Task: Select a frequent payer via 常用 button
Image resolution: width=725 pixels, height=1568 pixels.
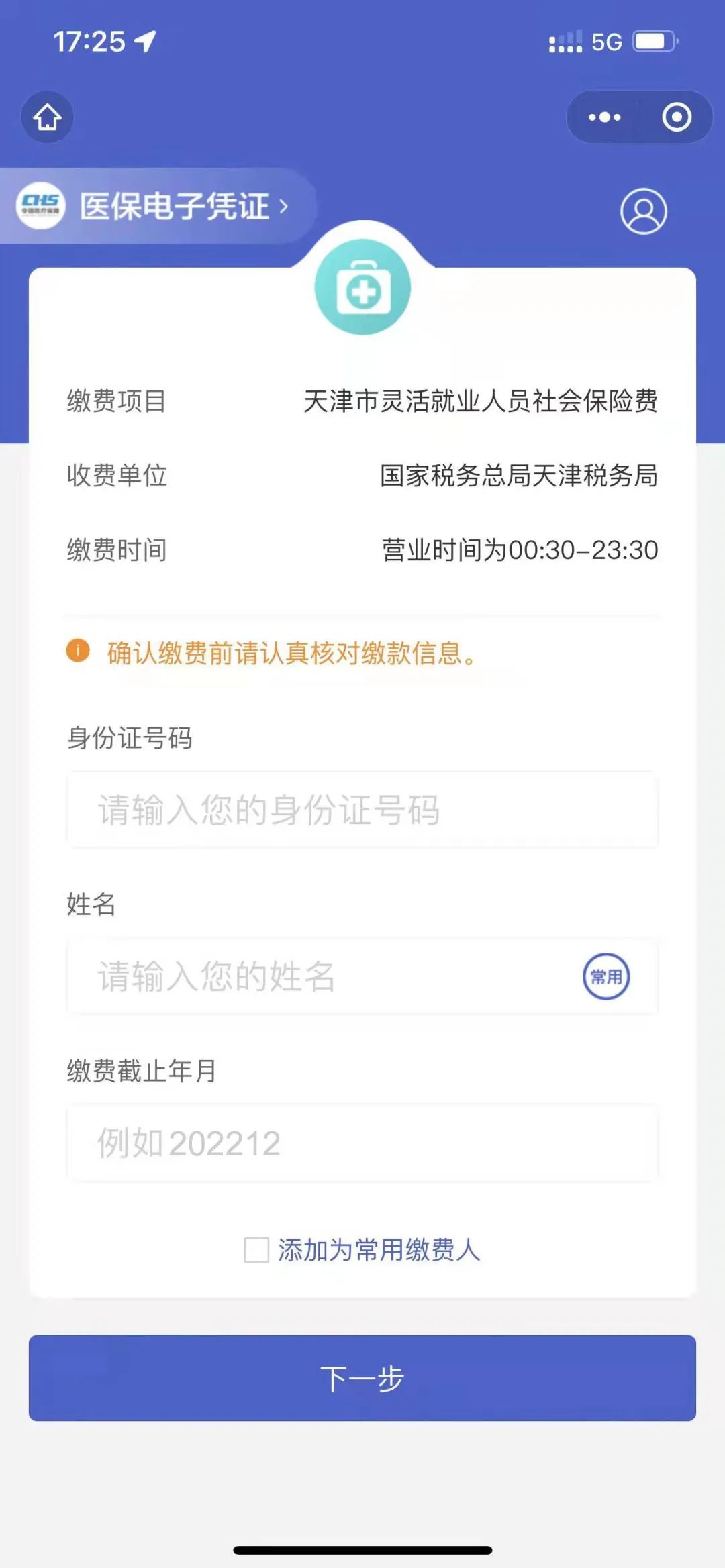Action: (606, 976)
